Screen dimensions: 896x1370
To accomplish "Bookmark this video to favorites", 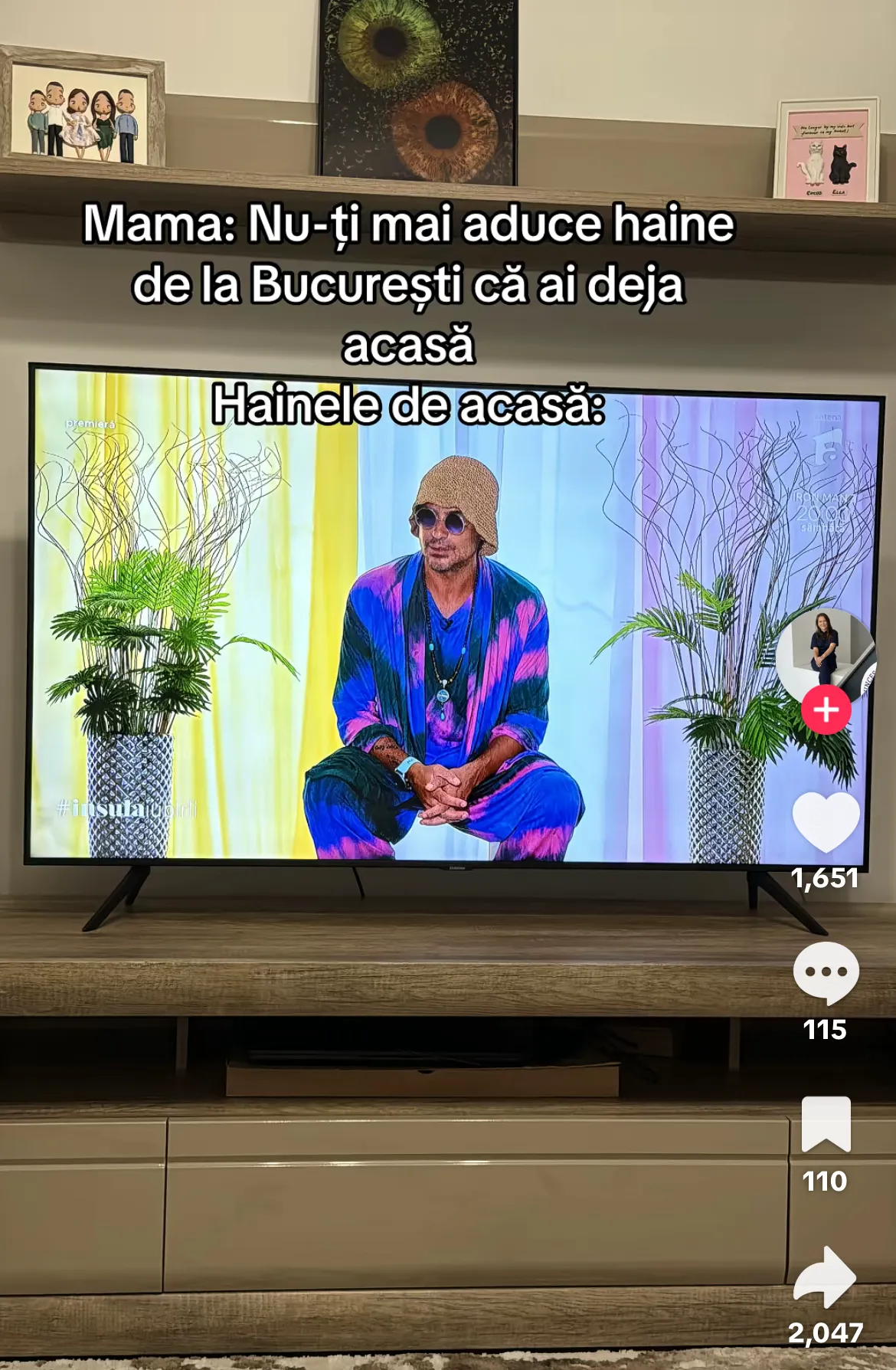I will (x=826, y=1124).
